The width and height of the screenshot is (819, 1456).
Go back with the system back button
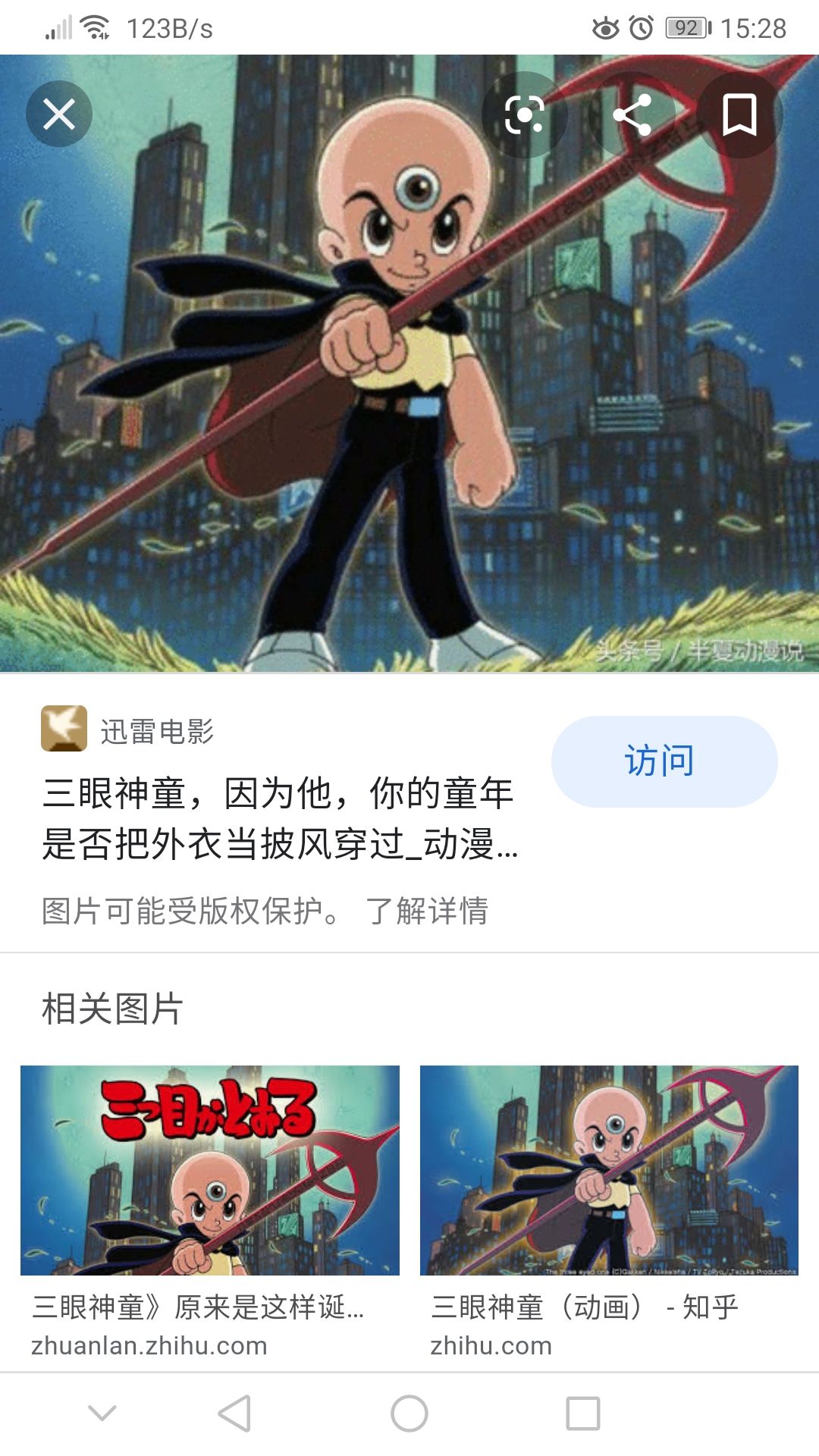click(234, 1413)
